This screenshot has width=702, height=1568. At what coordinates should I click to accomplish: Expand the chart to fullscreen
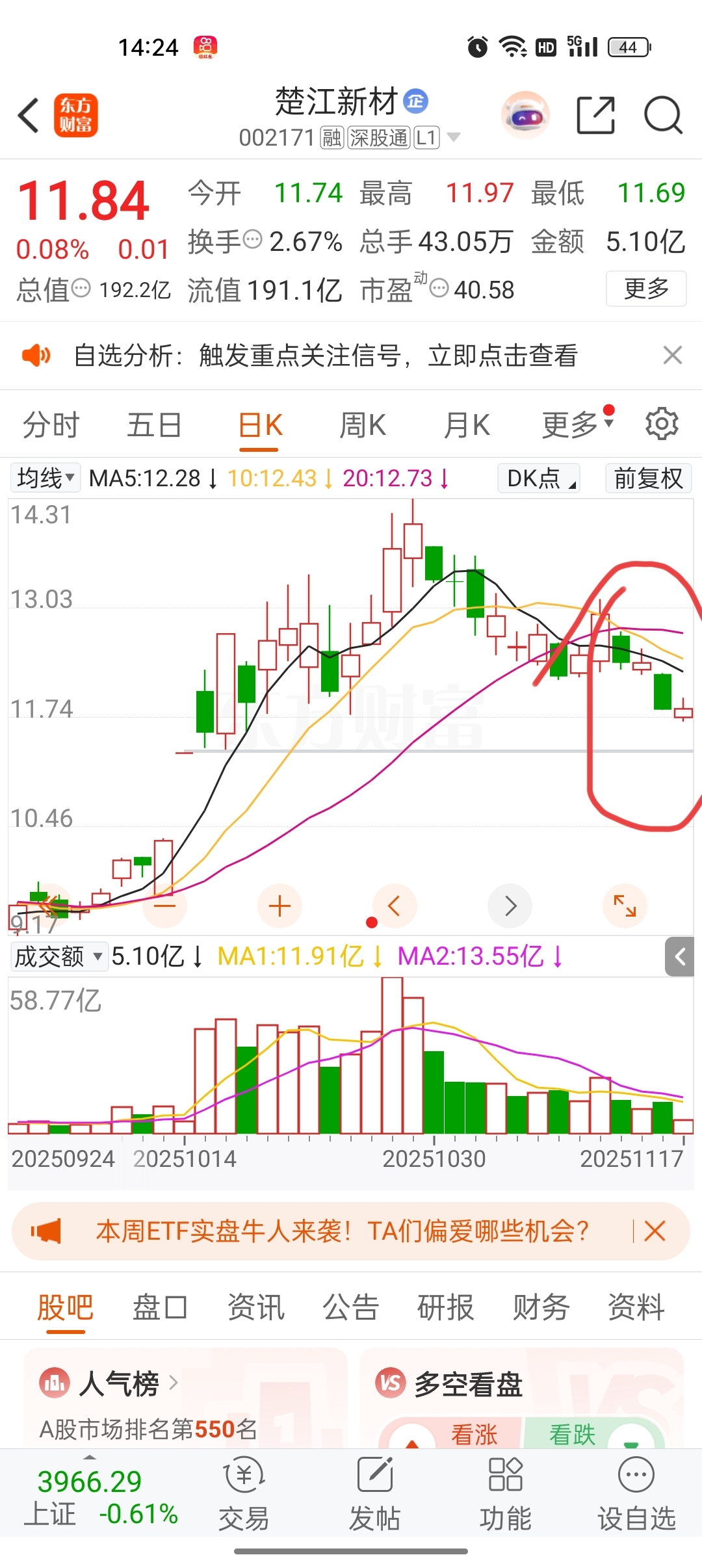(x=625, y=906)
